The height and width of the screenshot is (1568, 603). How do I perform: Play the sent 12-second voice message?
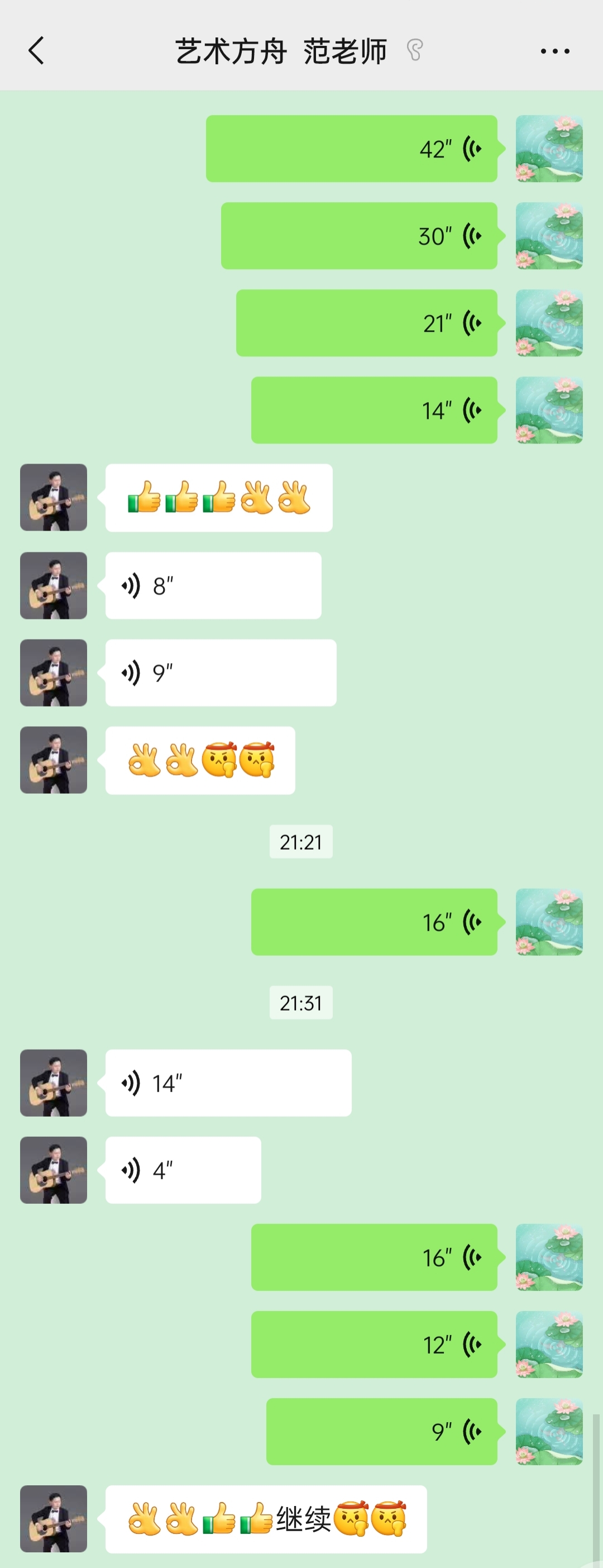[x=374, y=1345]
